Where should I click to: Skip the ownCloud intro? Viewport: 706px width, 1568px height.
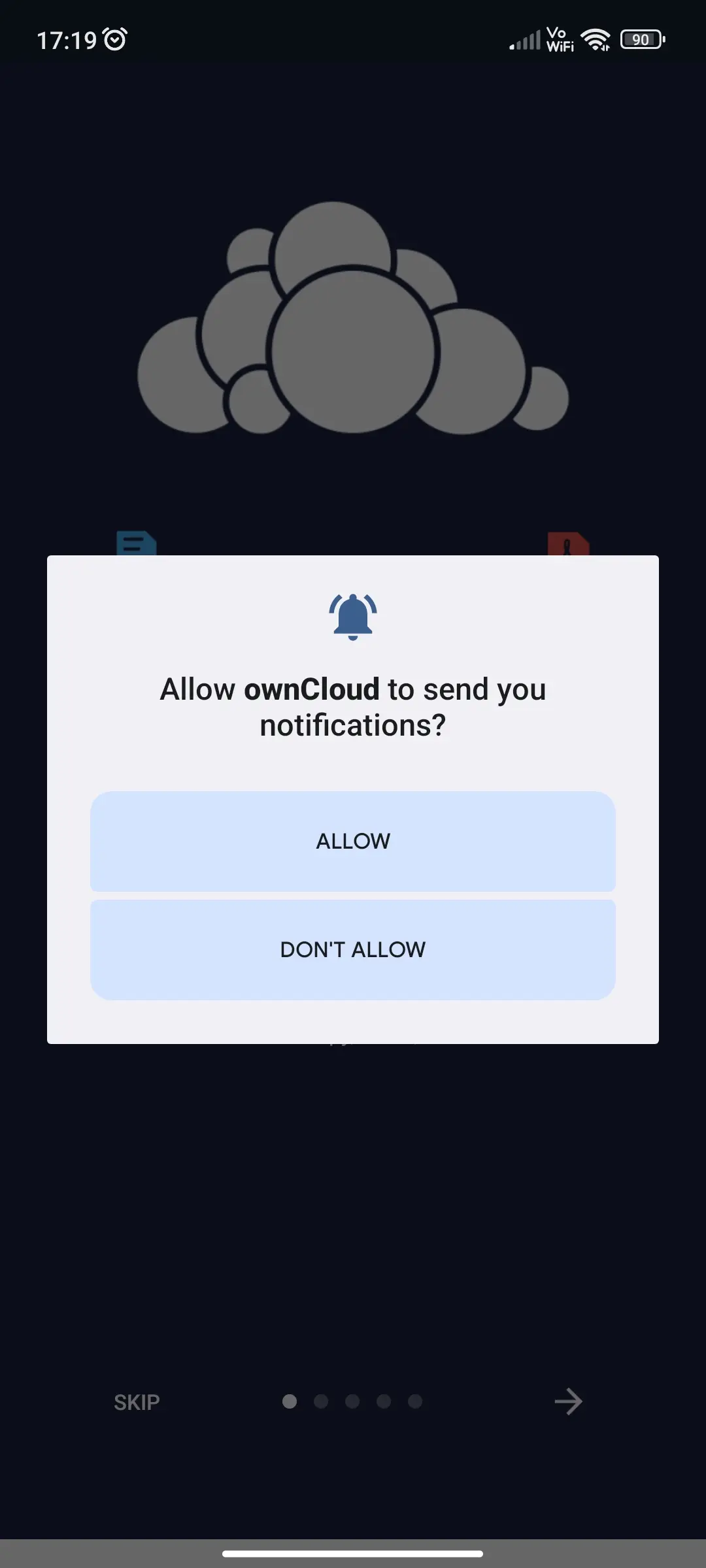tap(137, 1402)
